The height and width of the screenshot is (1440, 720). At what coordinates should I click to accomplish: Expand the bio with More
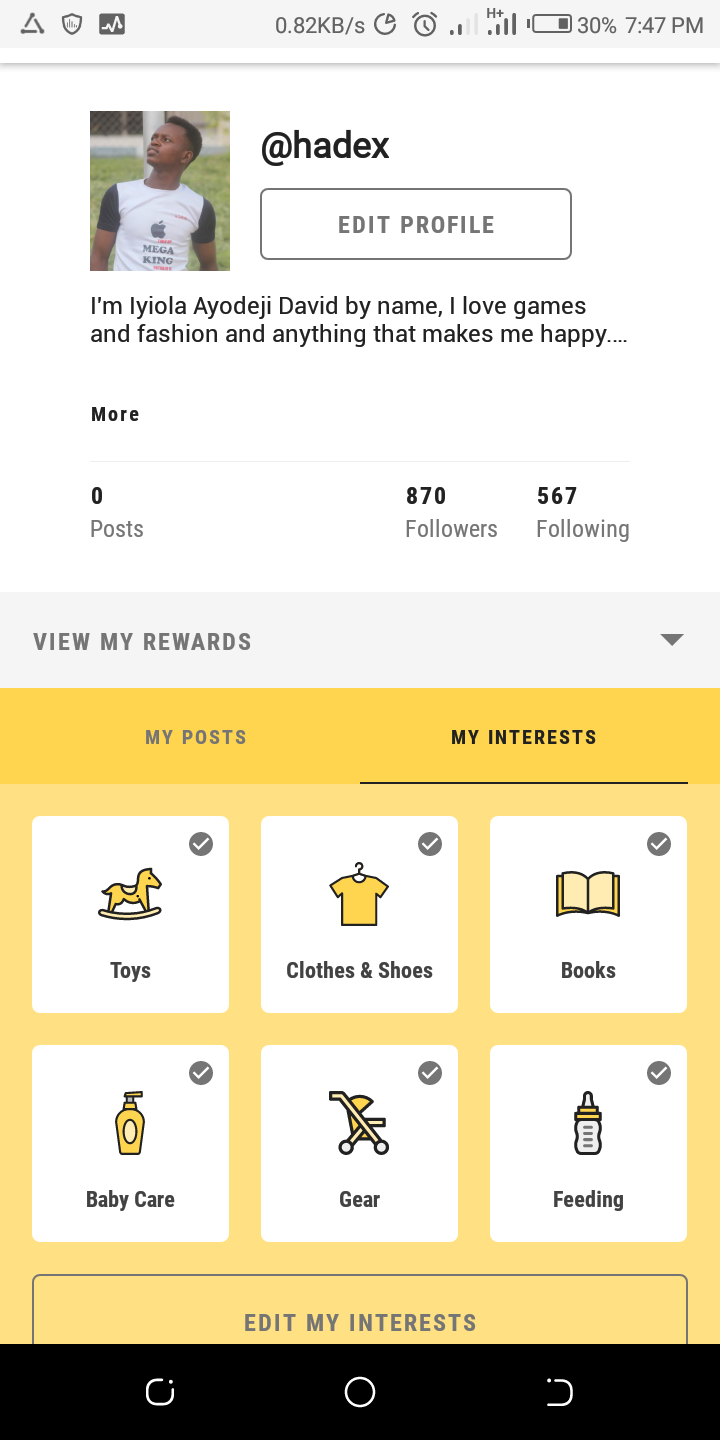[x=115, y=414]
